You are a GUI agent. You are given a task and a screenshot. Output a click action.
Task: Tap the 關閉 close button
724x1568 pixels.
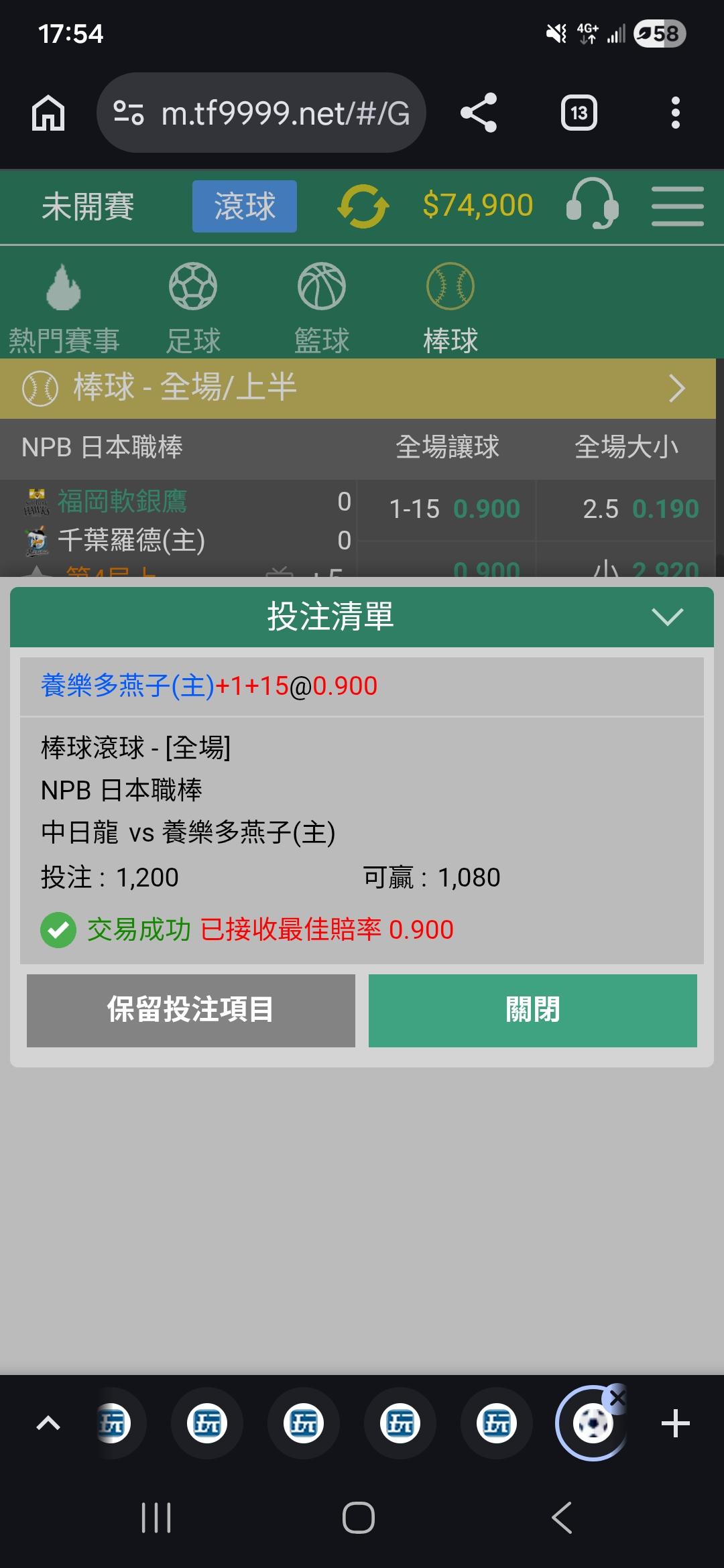532,1010
